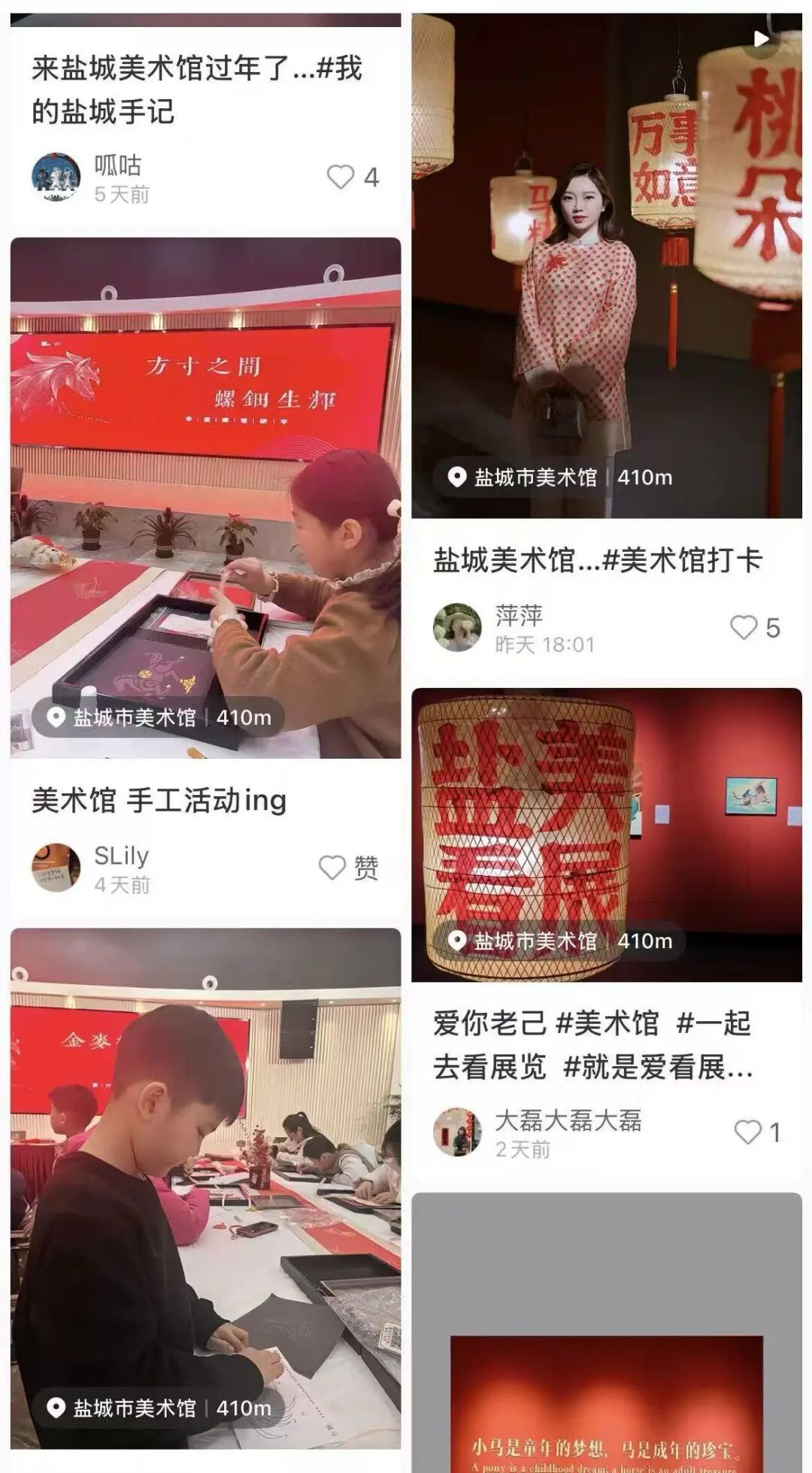Open the 美术馆 手工活动ing post
812x1473 pixels.
(159, 801)
